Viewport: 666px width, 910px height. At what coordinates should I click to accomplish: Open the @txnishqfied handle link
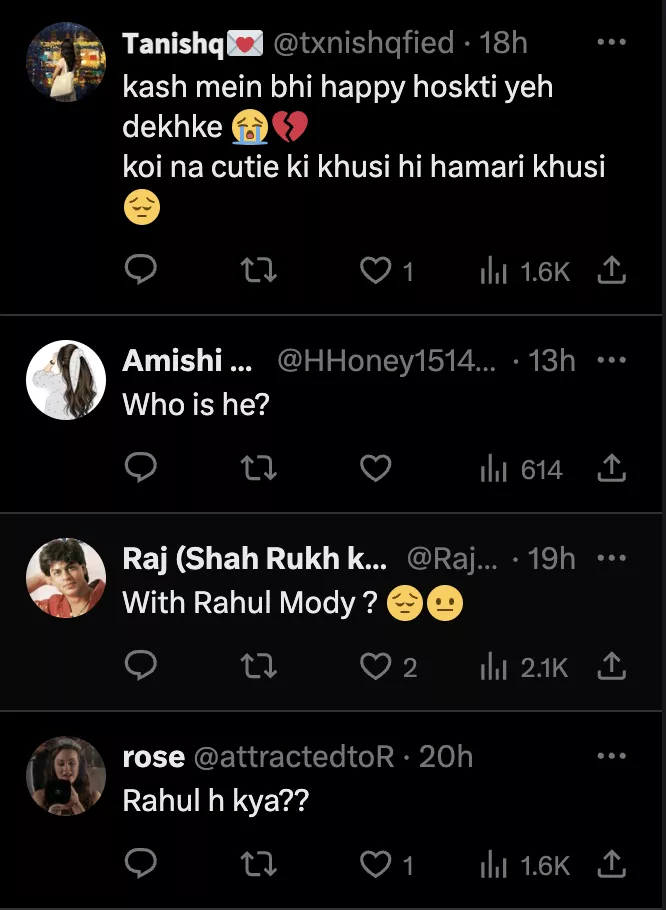point(365,43)
